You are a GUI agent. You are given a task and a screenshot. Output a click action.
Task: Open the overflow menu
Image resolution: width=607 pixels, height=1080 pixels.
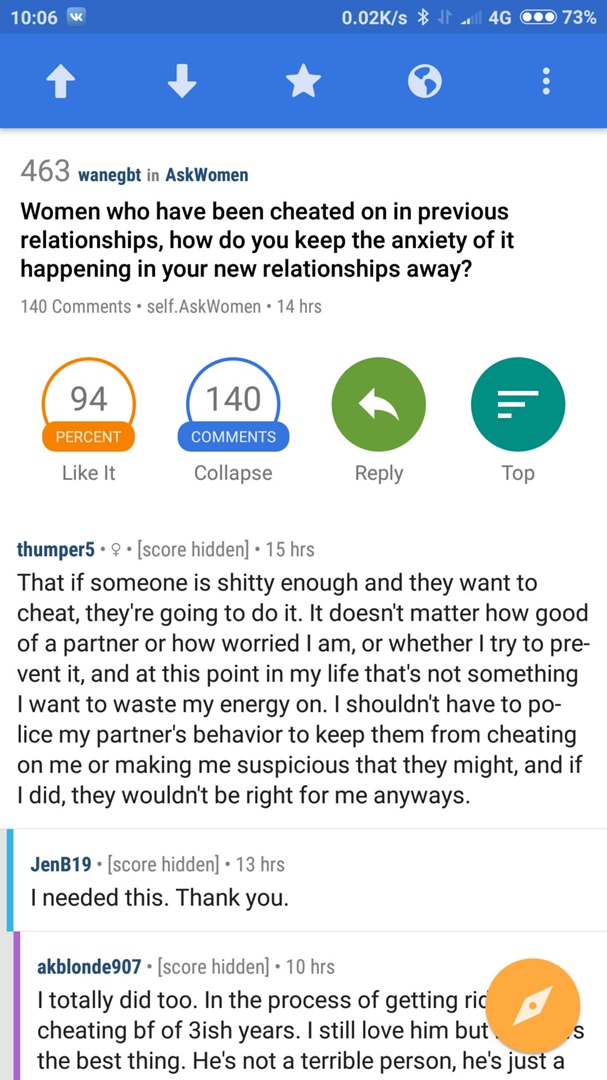coord(545,82)
